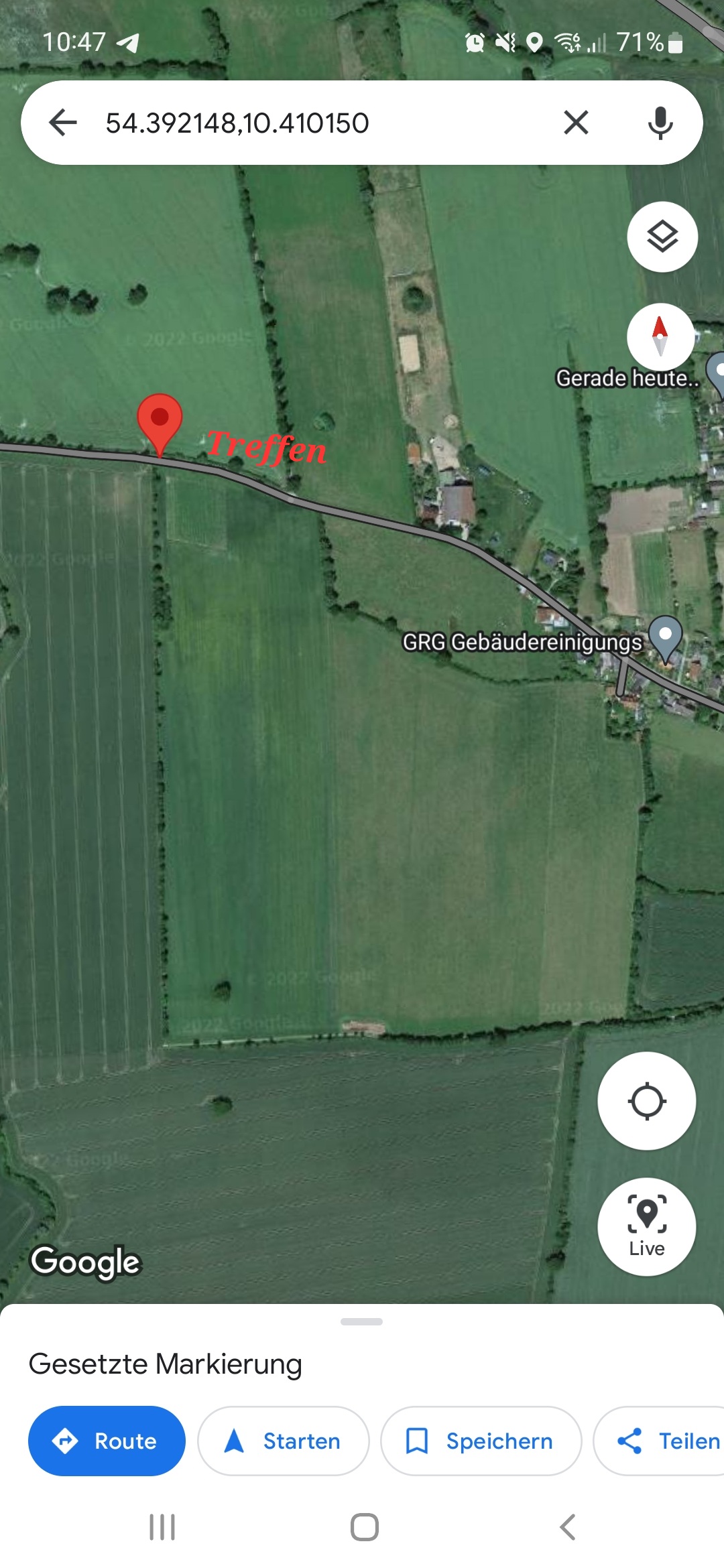Clear the searched coordinates
The width and height of the screenshot is (724, 1568).
(576, 123)
